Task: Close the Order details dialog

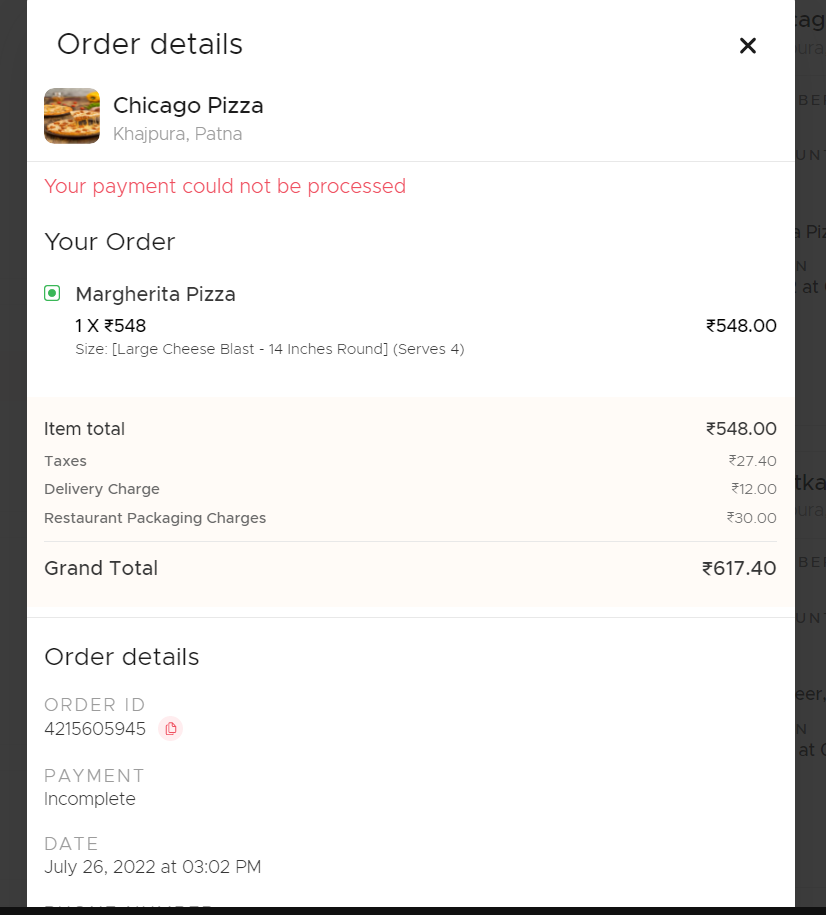Action: [747, 46]
